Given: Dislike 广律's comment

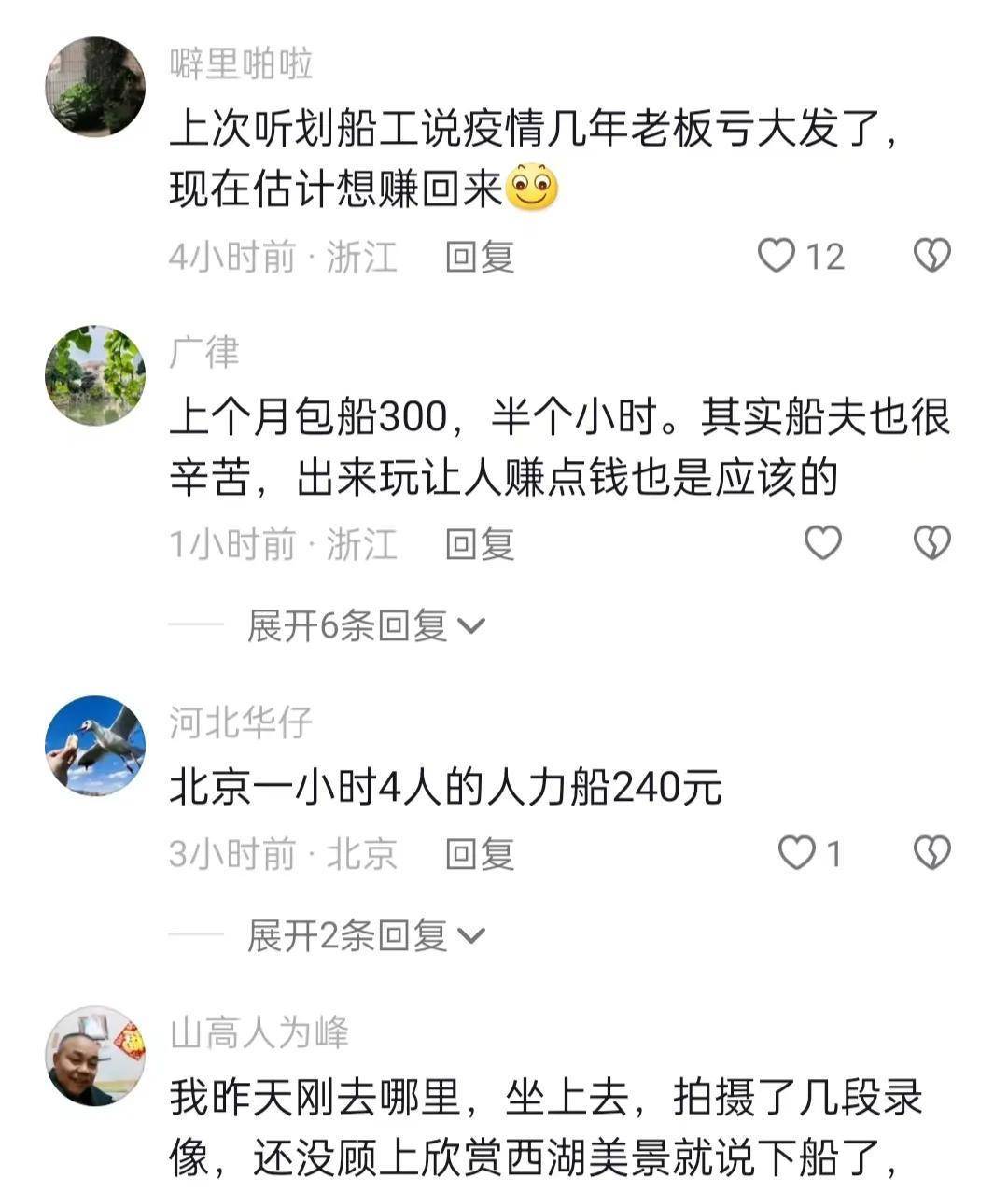Looking at the screenshot, I should click(x=931, y=543).
